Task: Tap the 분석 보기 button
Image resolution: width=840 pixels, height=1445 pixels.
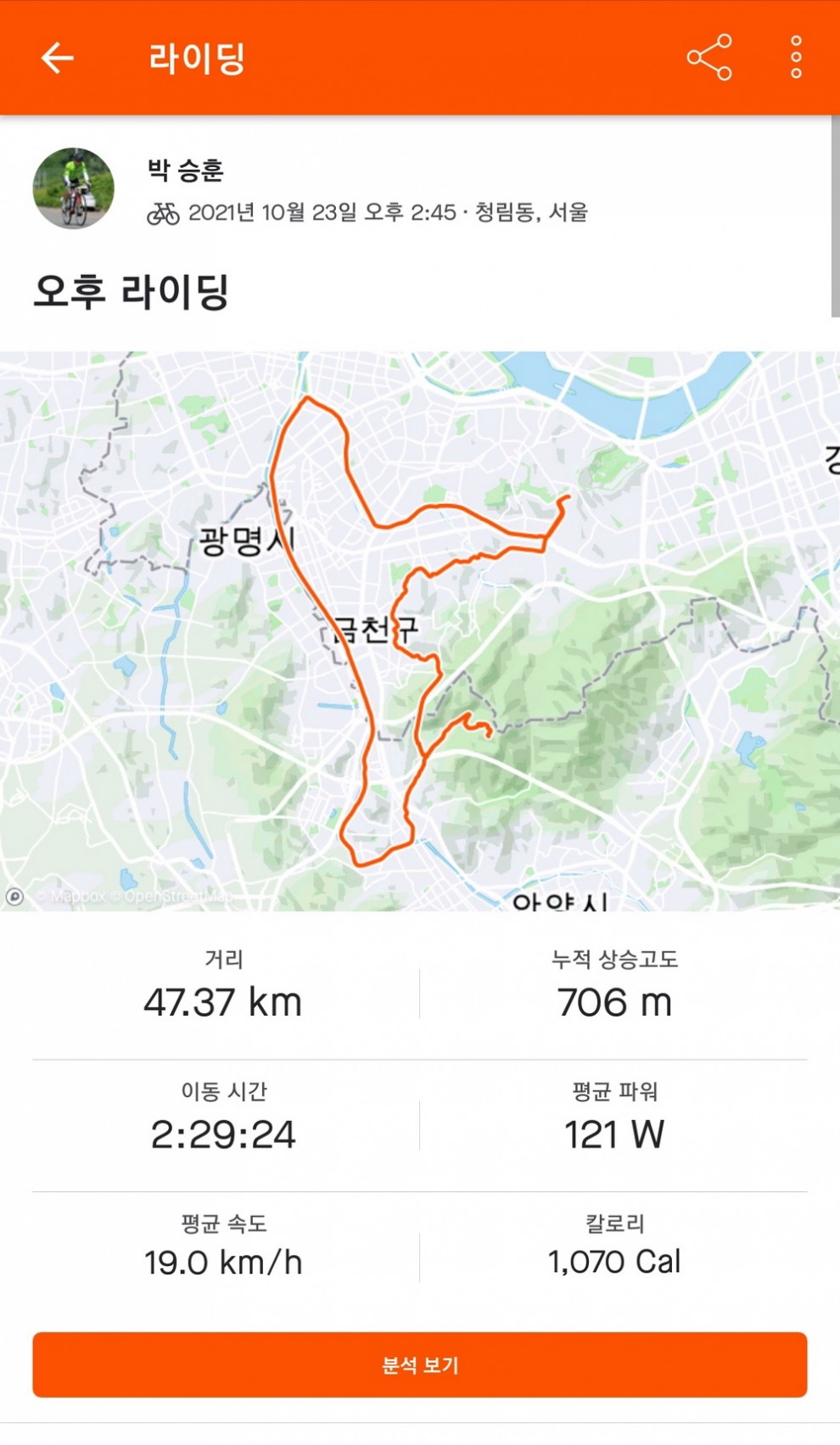Action: [420, 1364]
